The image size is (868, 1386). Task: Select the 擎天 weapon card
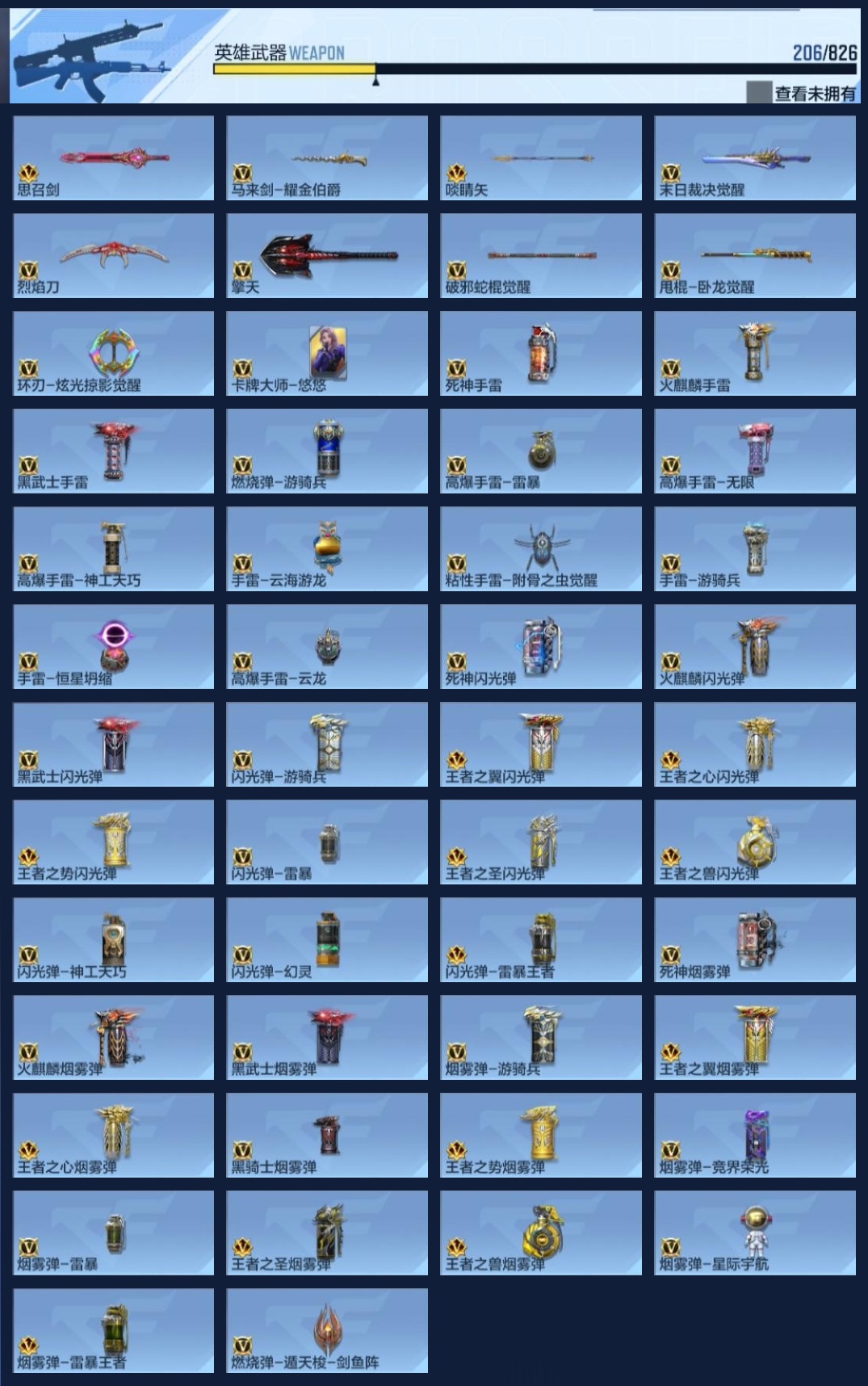click(327, 256)
